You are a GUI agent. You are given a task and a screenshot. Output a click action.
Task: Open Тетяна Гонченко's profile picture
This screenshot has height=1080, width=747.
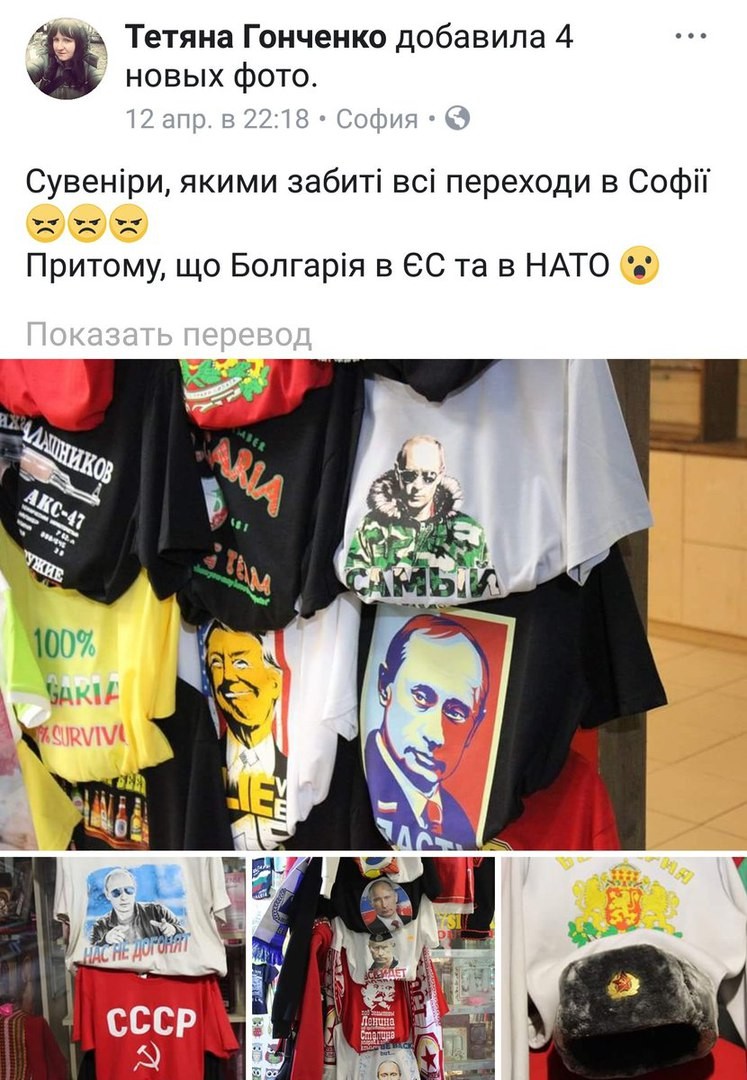pyautogui.click(x=66, y=58)
